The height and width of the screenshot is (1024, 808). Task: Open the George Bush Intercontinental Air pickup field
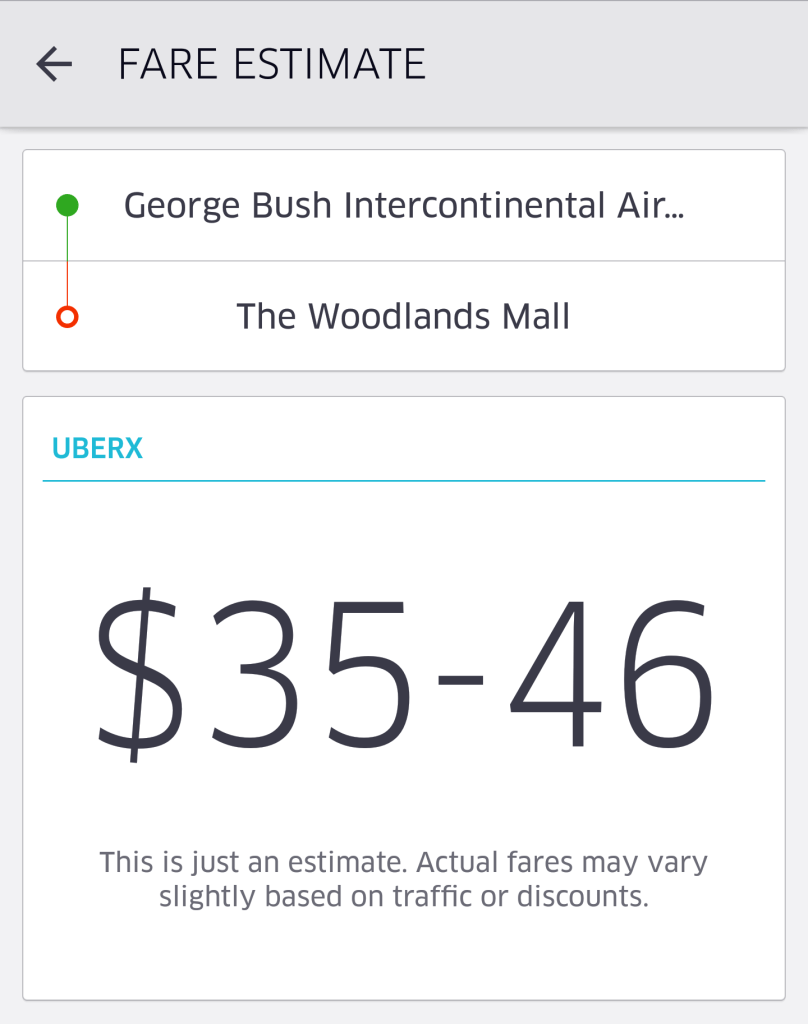403,205
